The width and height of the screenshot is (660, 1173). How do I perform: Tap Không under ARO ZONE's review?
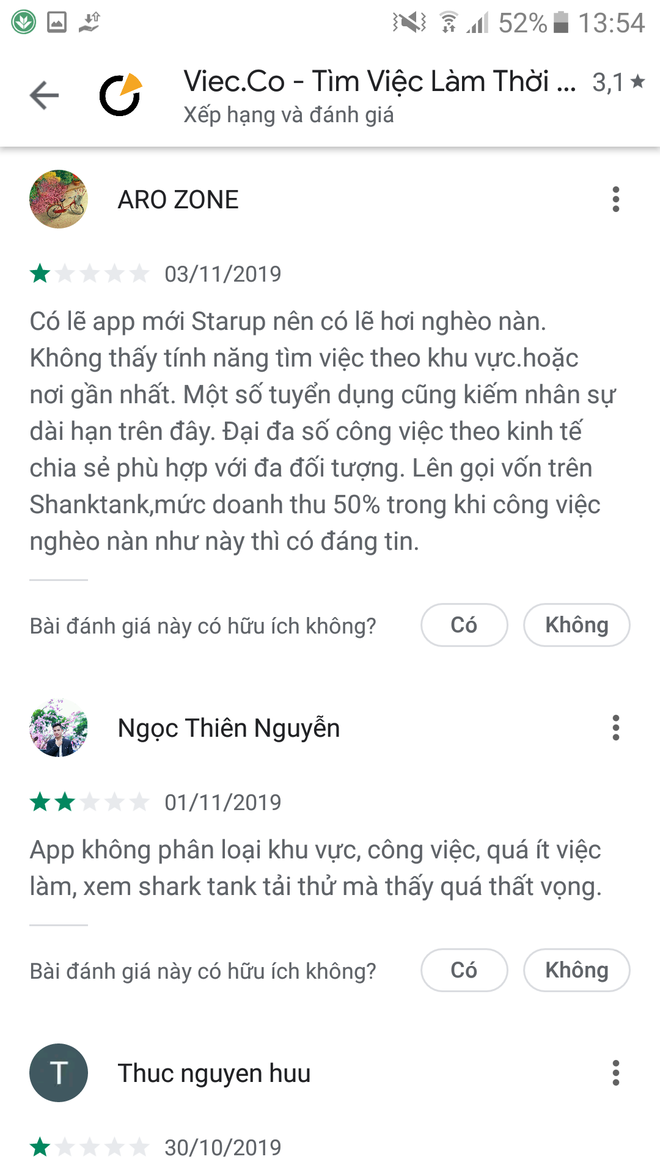tap(576, 625)
